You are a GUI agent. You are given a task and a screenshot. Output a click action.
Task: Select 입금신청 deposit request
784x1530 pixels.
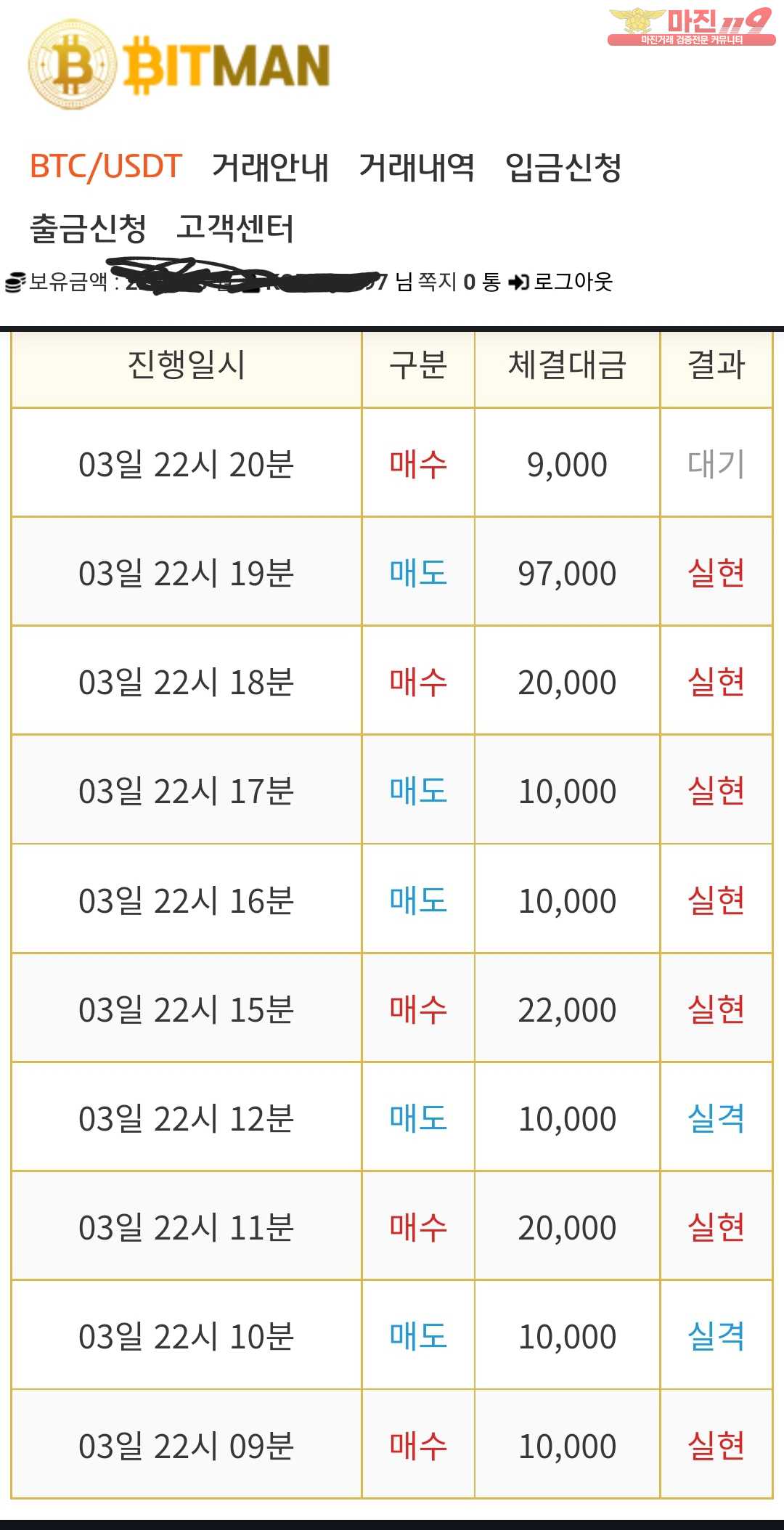pyautogui.click(x=563, y=167)
